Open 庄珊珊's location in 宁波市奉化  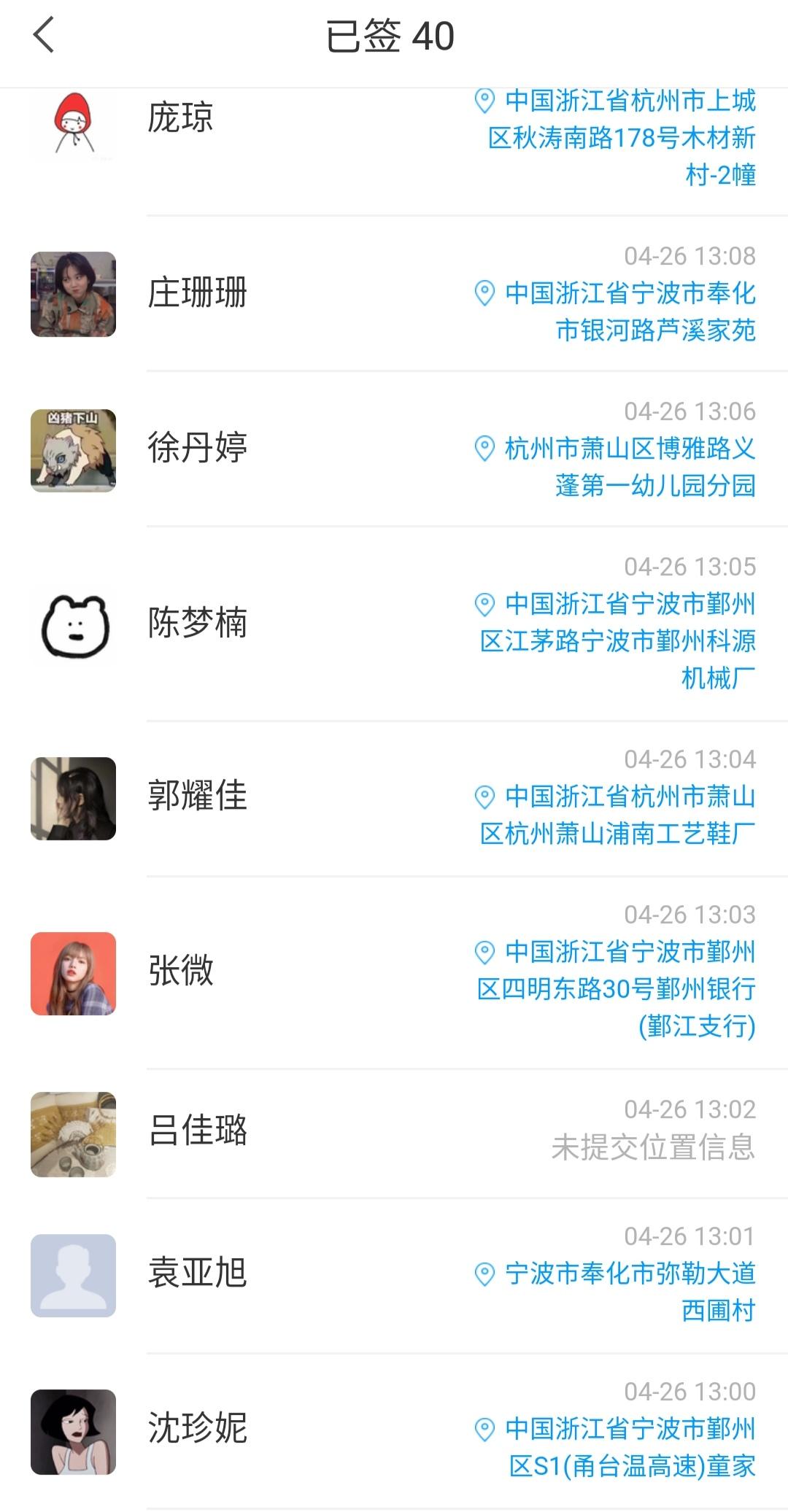(x=629, y=312)
